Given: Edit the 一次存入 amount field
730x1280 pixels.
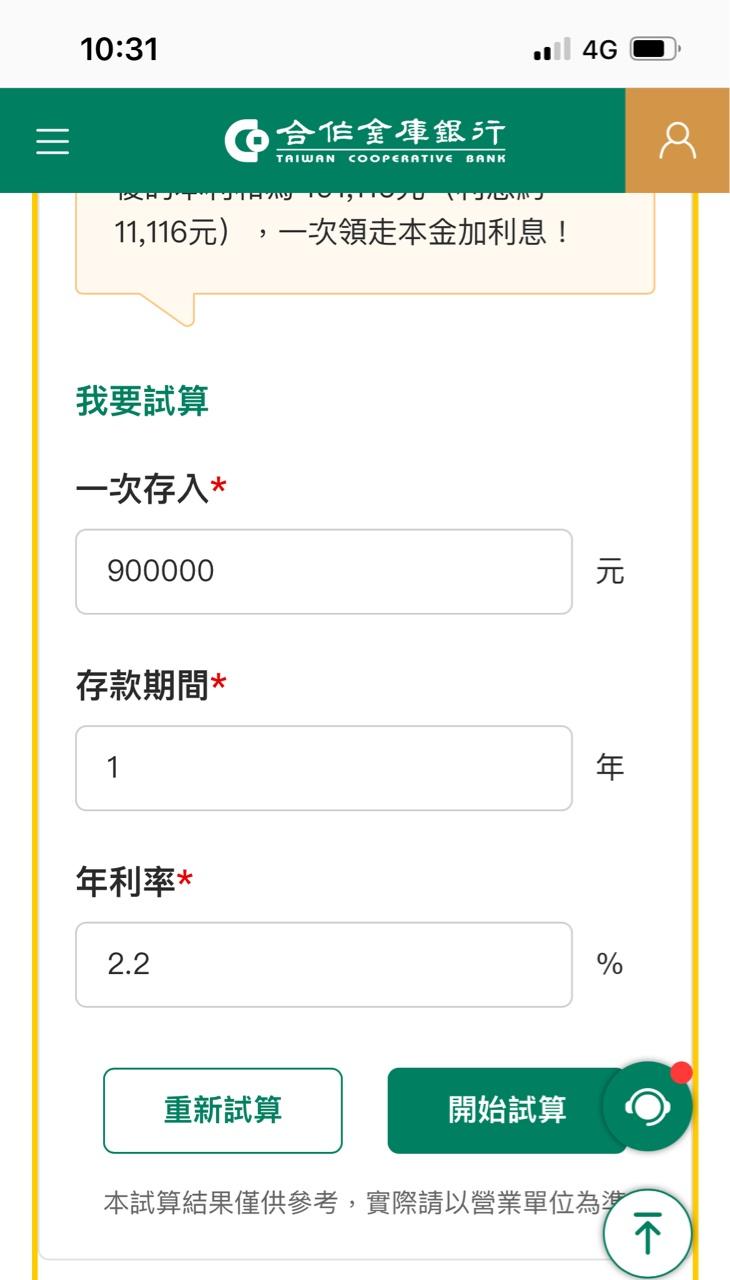Looking at the screenshot, I should [323, 572].
